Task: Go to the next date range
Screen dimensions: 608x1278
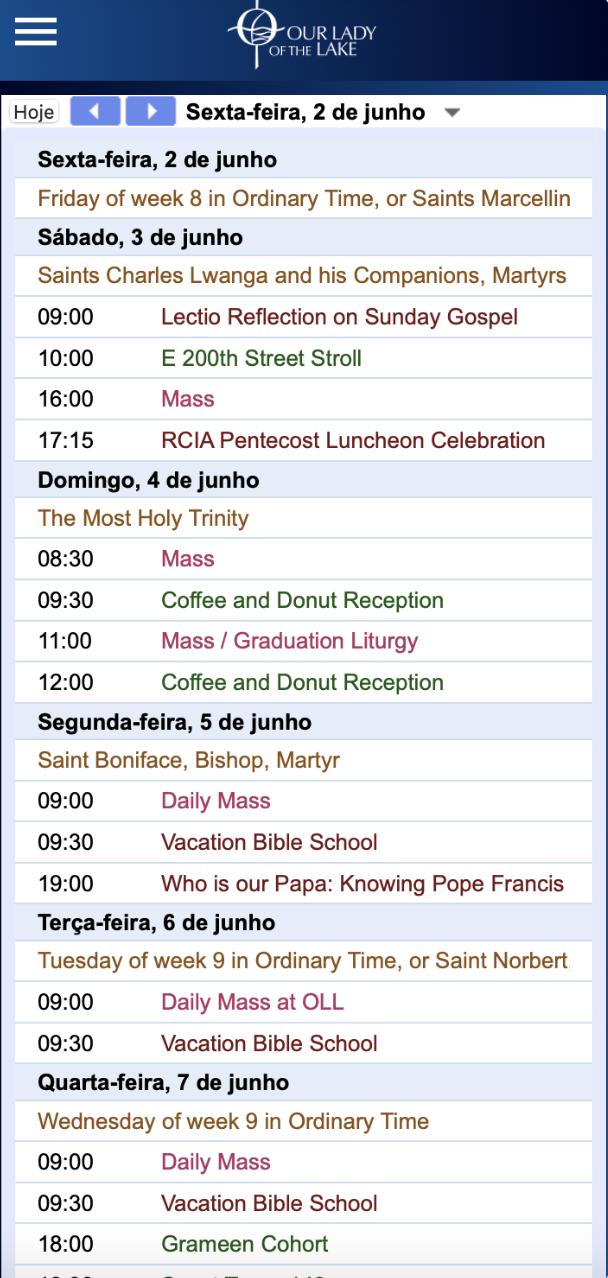Action: (149, 112)
